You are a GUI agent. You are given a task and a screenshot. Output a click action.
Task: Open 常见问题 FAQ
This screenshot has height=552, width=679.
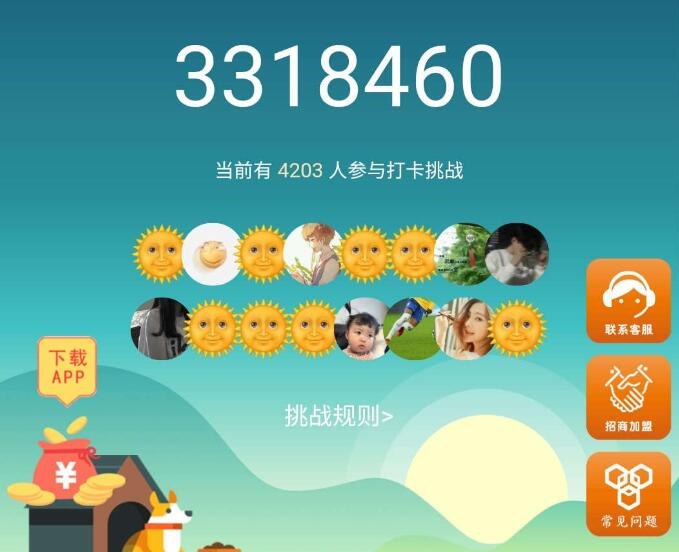(628, 494)
